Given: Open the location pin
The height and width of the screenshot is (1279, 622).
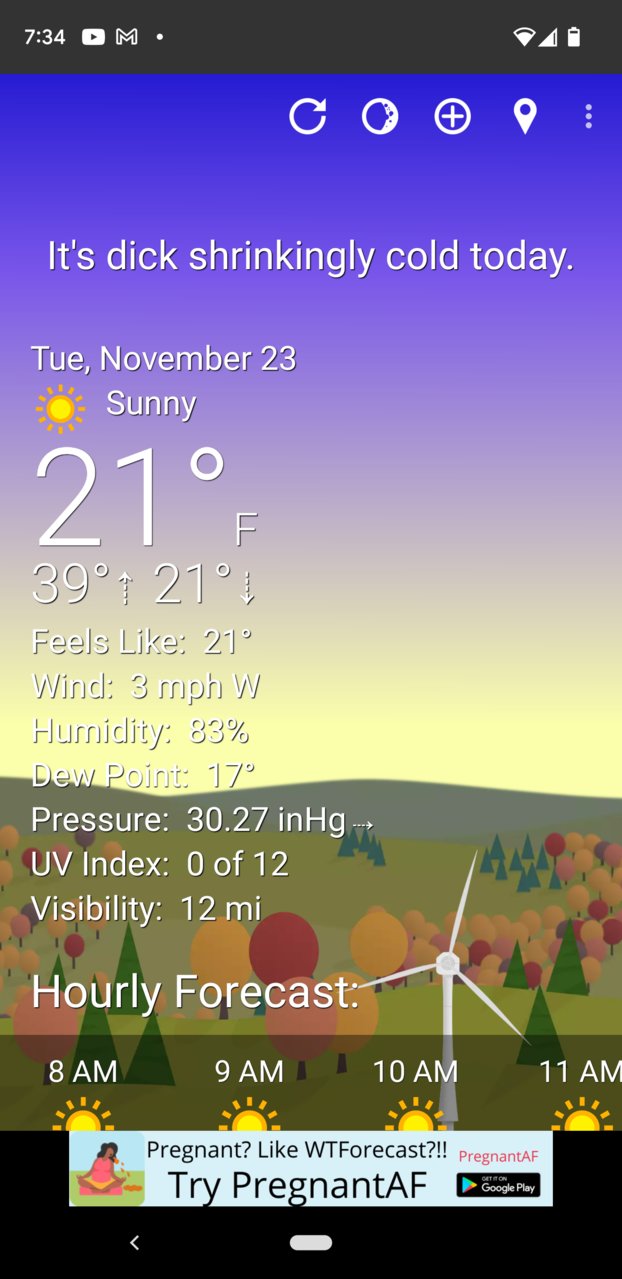Looking at the screenshot, I should click(x=525, y=117).
